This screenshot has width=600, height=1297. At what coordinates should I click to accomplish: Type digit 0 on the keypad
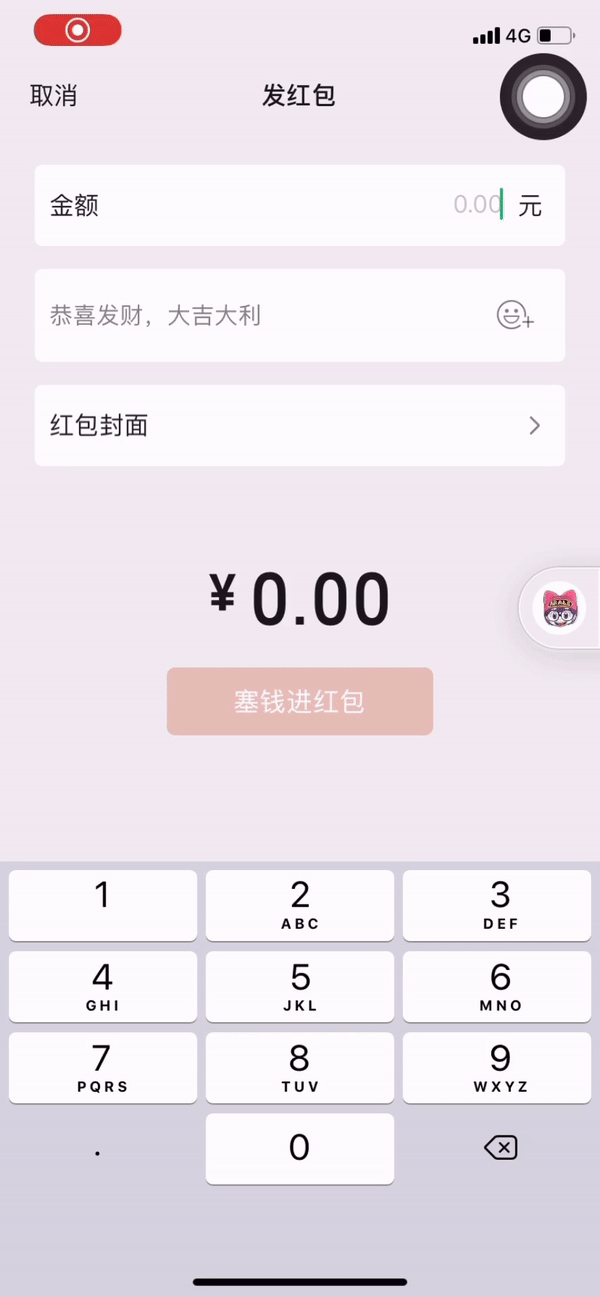300,1148
